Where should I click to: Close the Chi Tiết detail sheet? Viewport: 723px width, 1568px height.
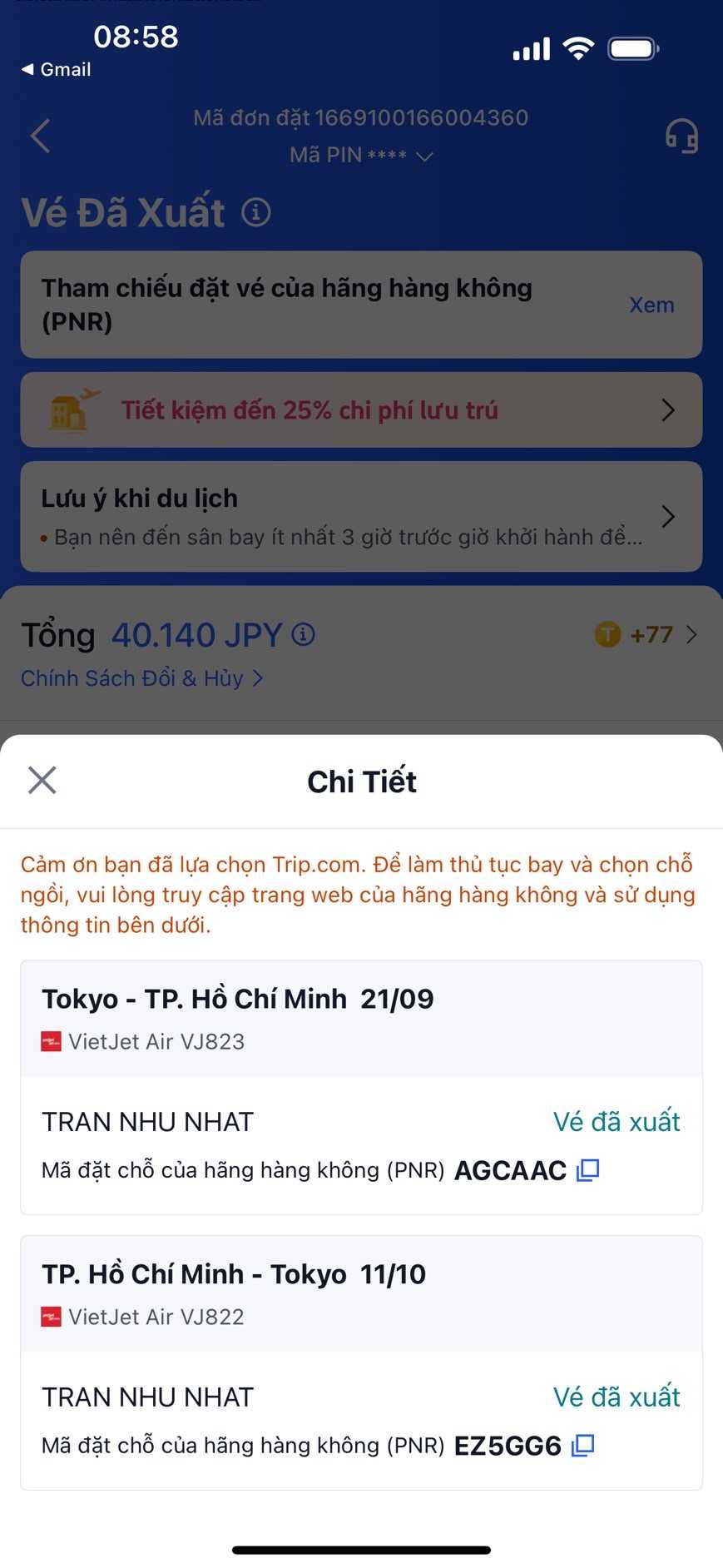tap(42, 781)
